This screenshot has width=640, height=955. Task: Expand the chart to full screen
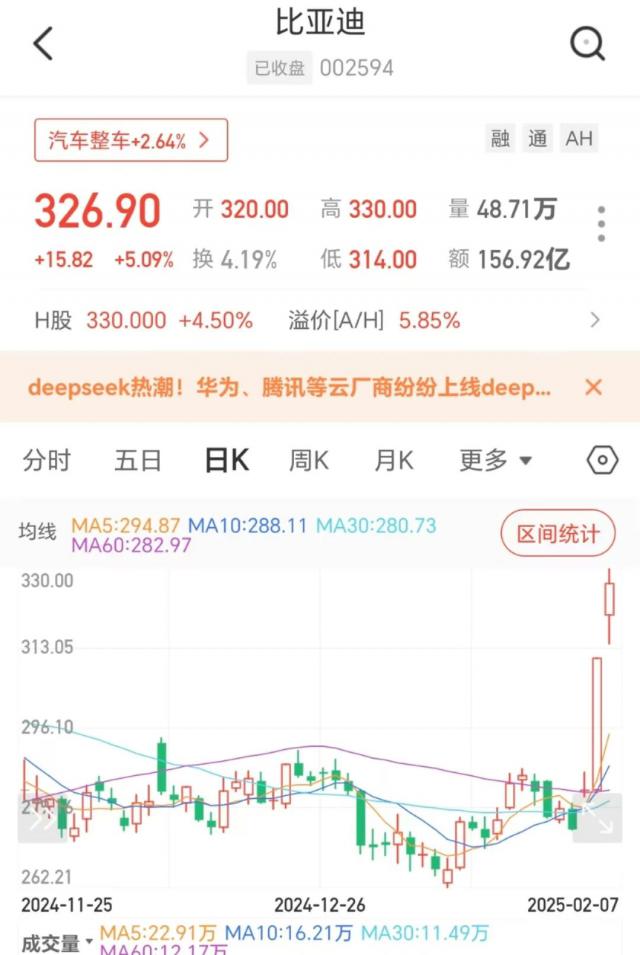pos(598,819)
